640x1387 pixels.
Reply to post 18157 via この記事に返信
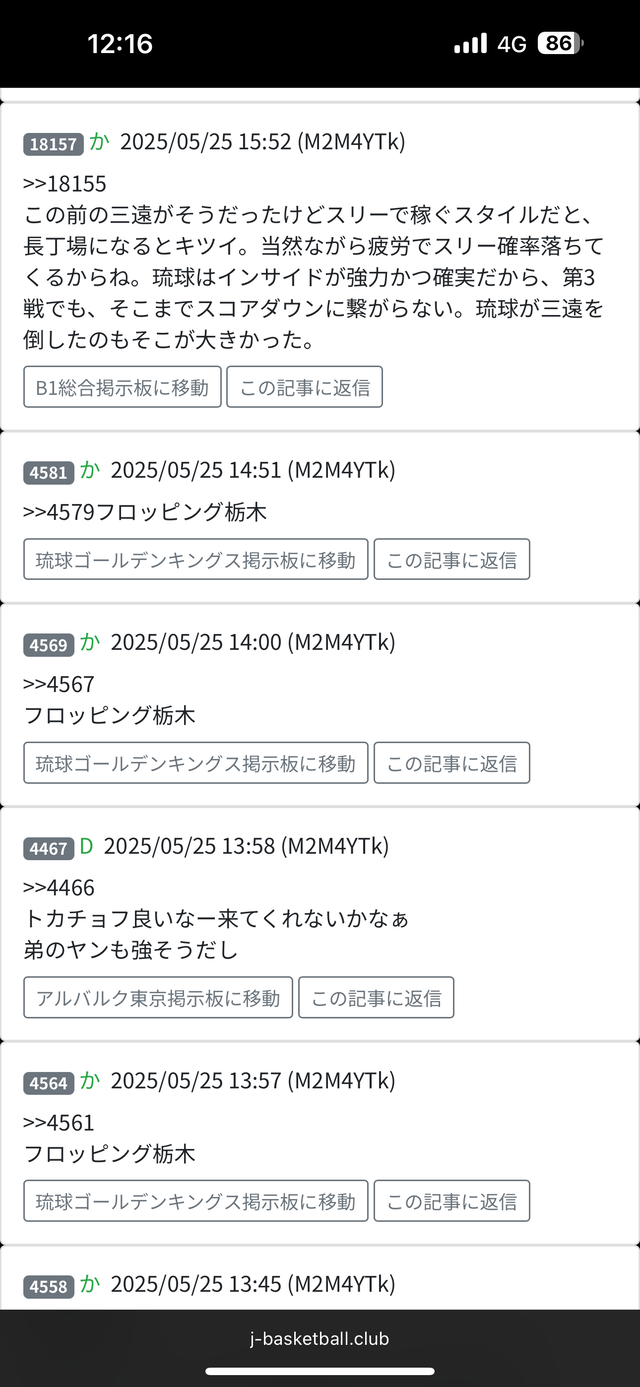305,387
